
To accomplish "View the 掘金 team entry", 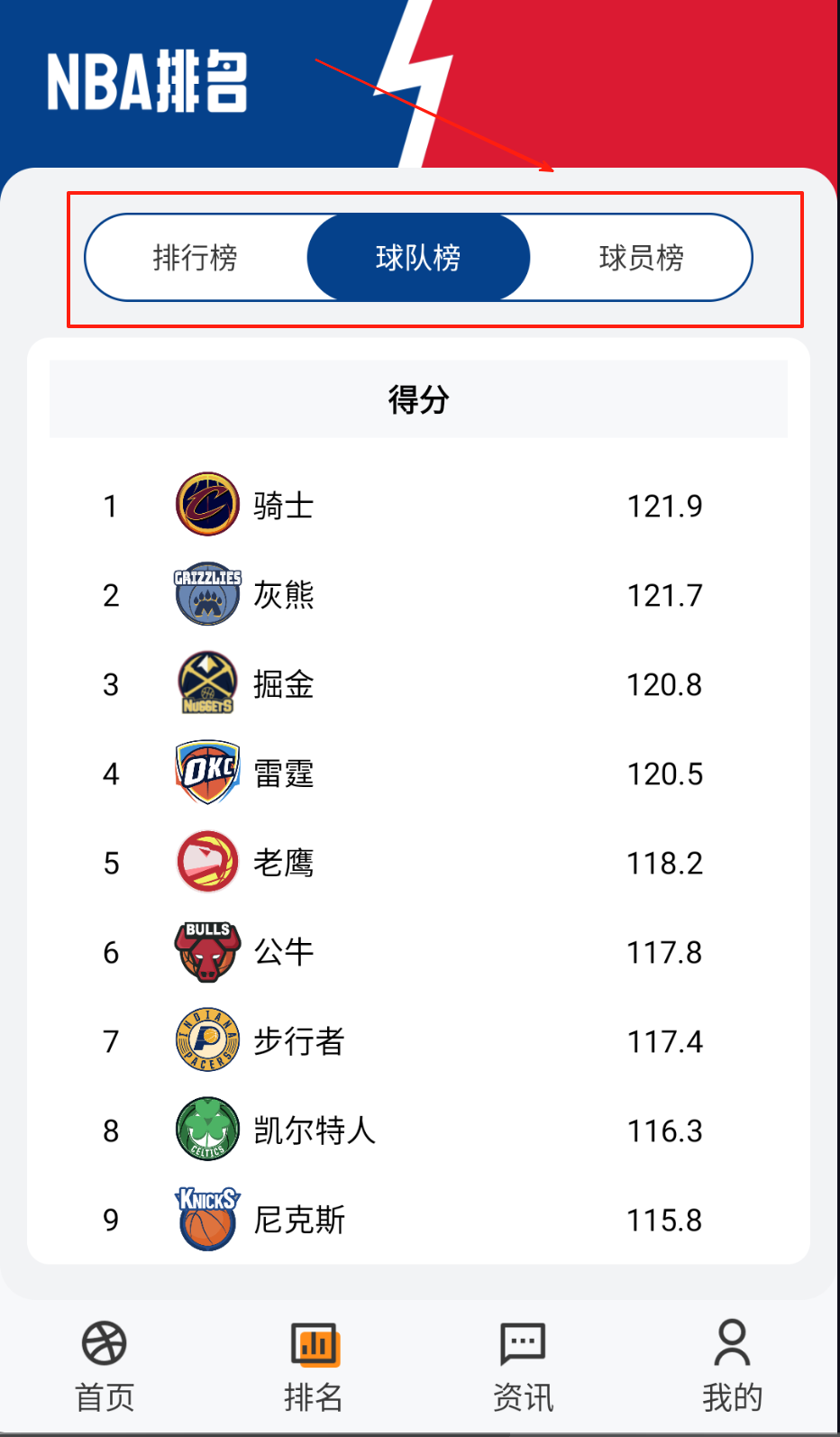I will [x=418, y=684].
